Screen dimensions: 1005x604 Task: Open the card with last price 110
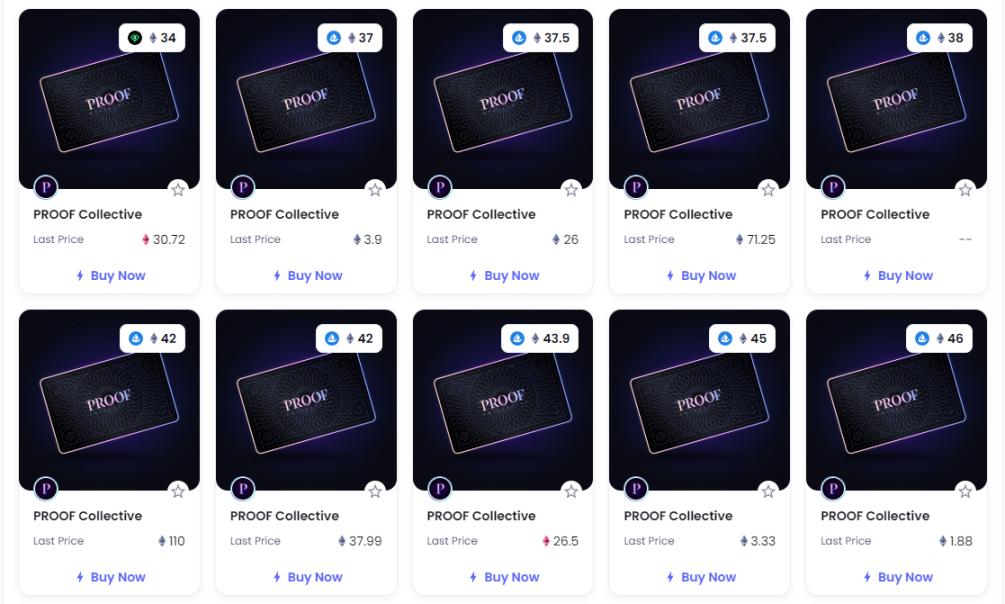[109, 400]
